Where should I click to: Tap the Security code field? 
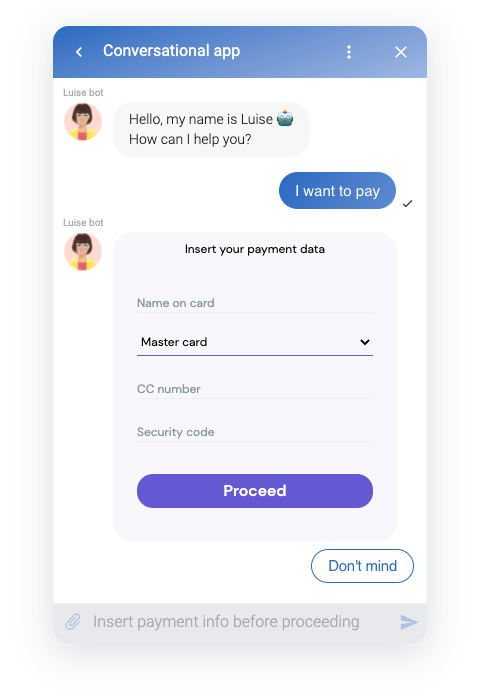(255, 432)
